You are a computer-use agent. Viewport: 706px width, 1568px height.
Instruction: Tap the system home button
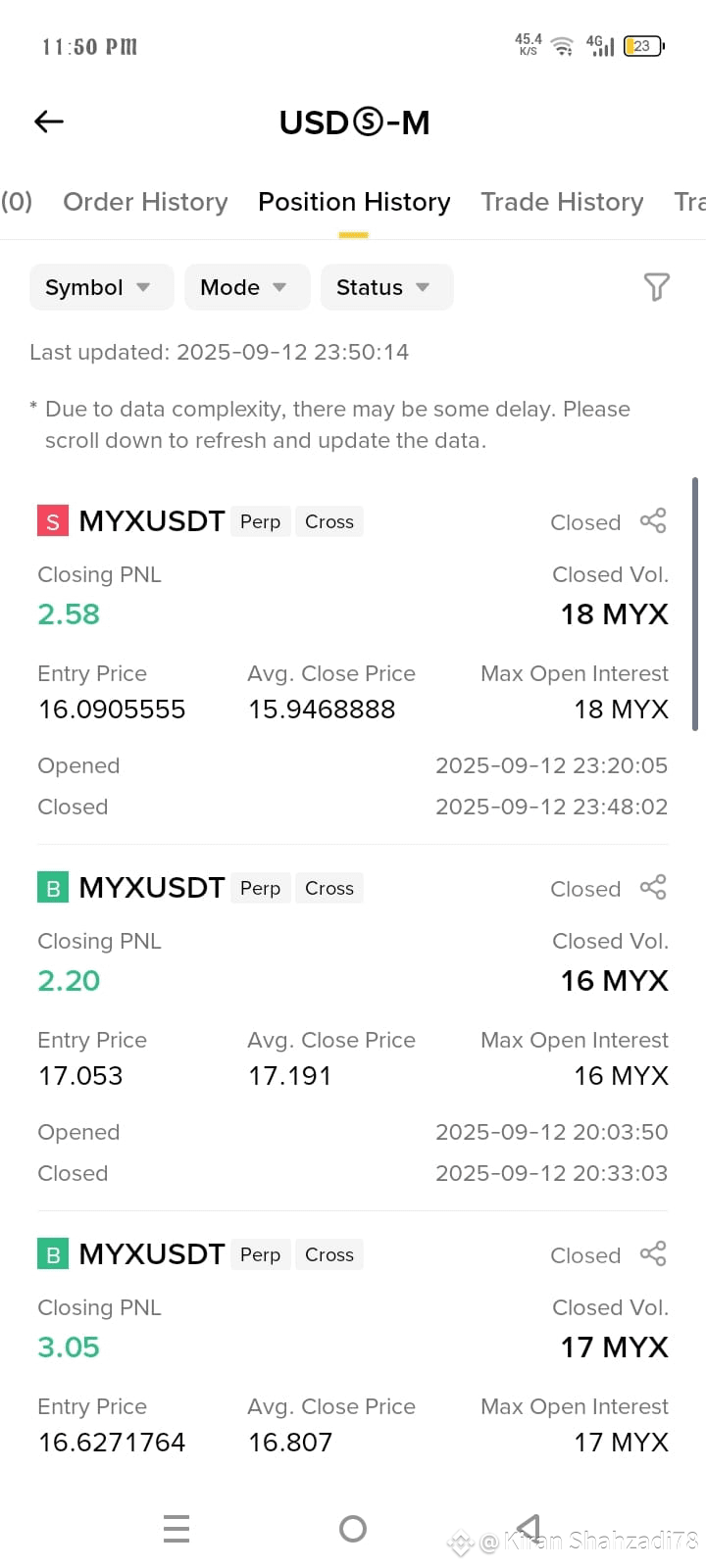pyautogui.click(x=353, y=1529)
